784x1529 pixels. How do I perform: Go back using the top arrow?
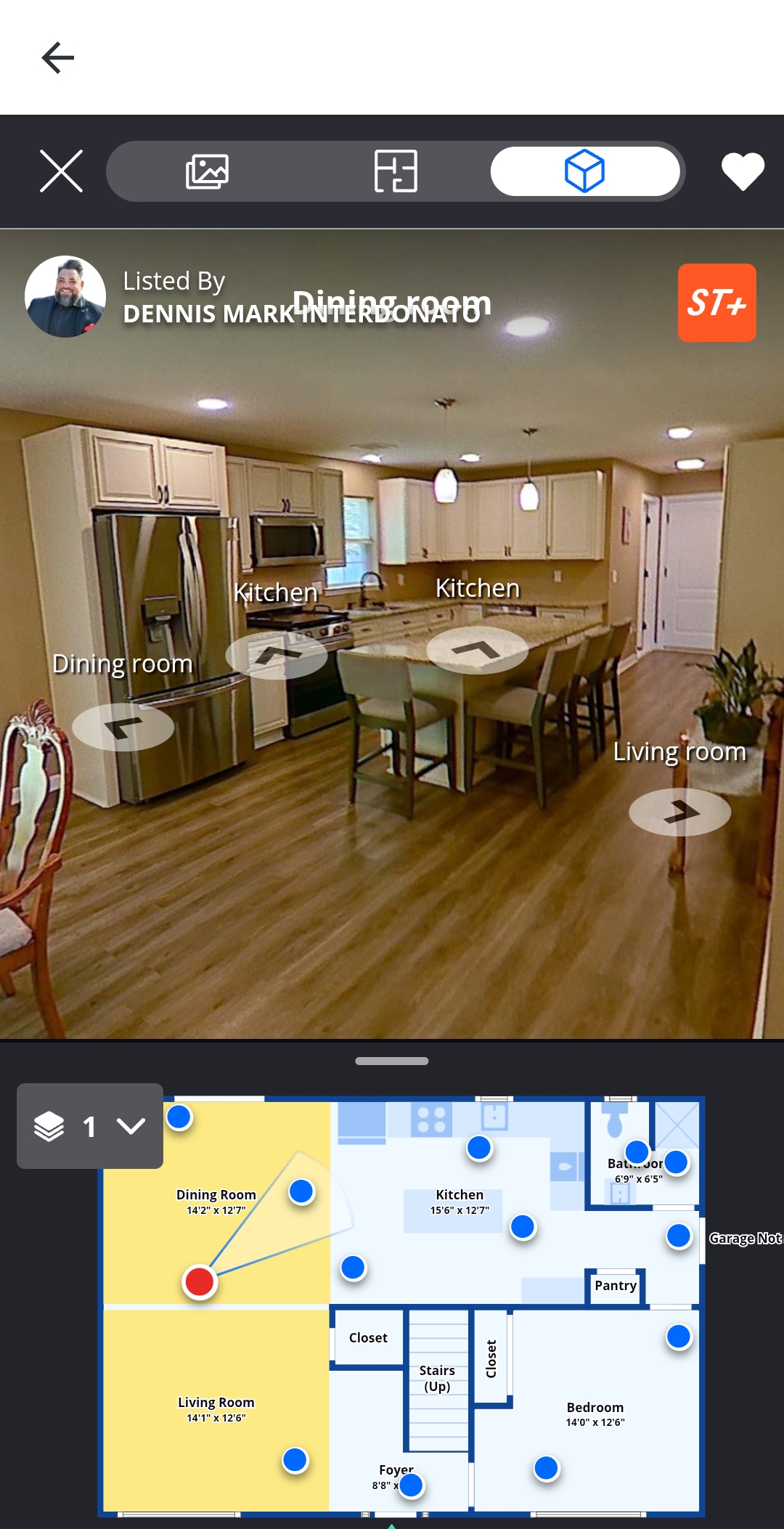(x=58, y=57)
